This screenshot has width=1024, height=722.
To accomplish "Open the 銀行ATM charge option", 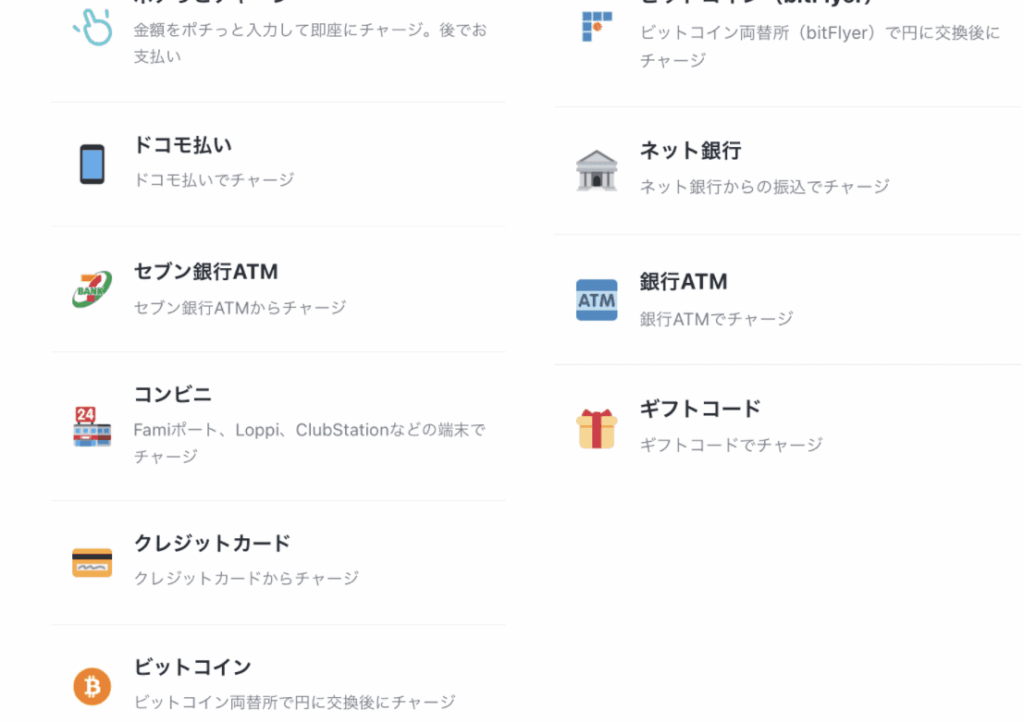I will [787, 300].
